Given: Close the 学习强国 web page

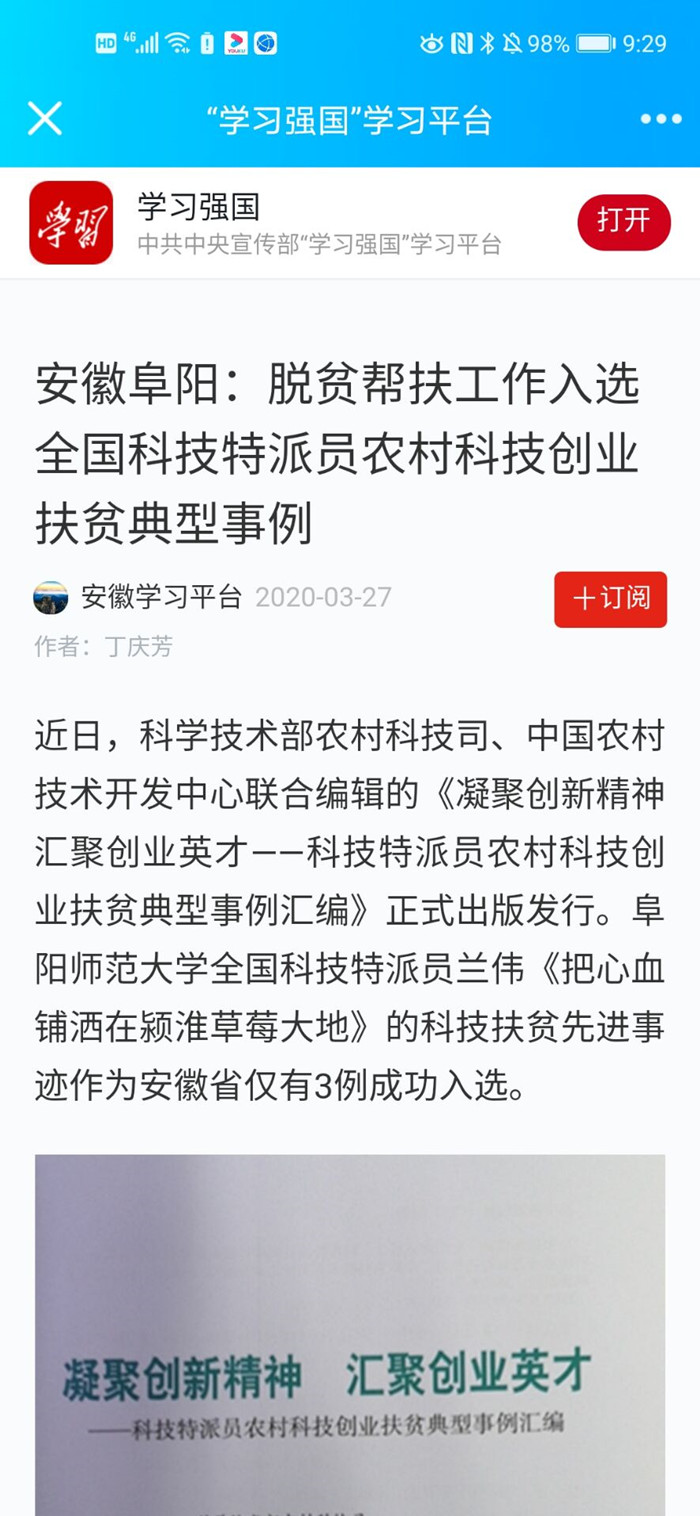Looking at the screenshot, I should click(x=45, y=119).
